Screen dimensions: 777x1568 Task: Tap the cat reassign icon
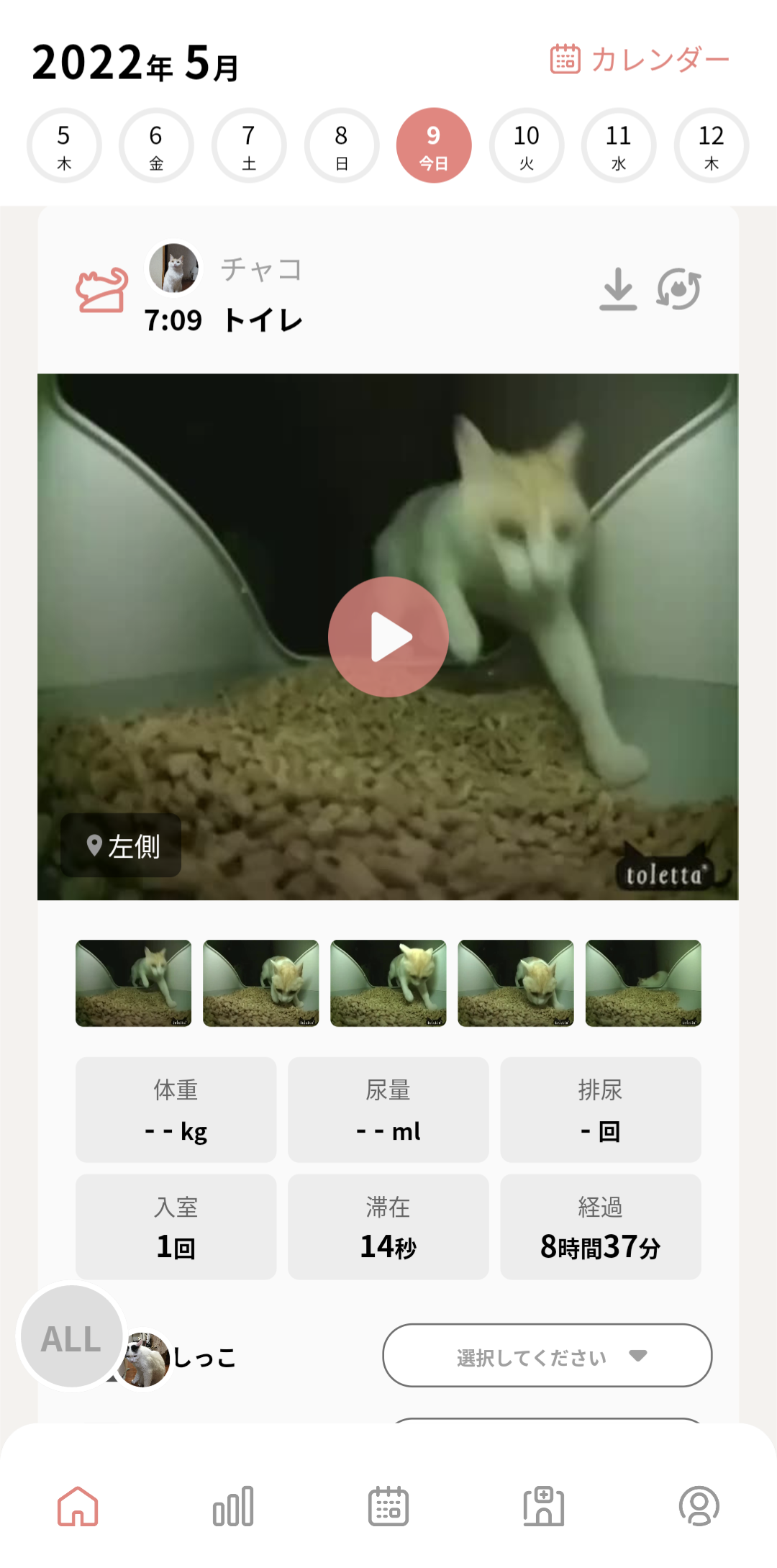tap(678, 289)
